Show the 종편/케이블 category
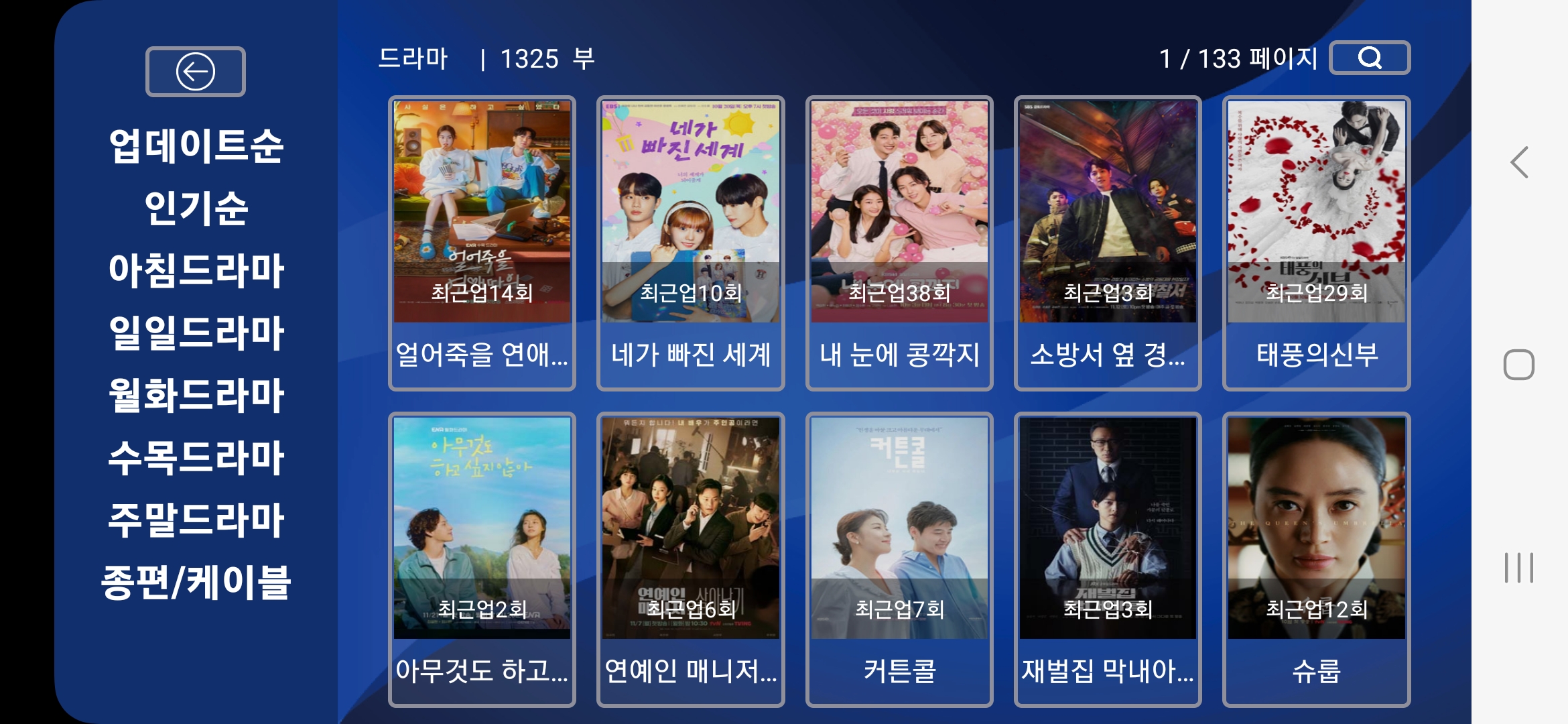Screen dimensions: 1568x724 coord(196,582)
